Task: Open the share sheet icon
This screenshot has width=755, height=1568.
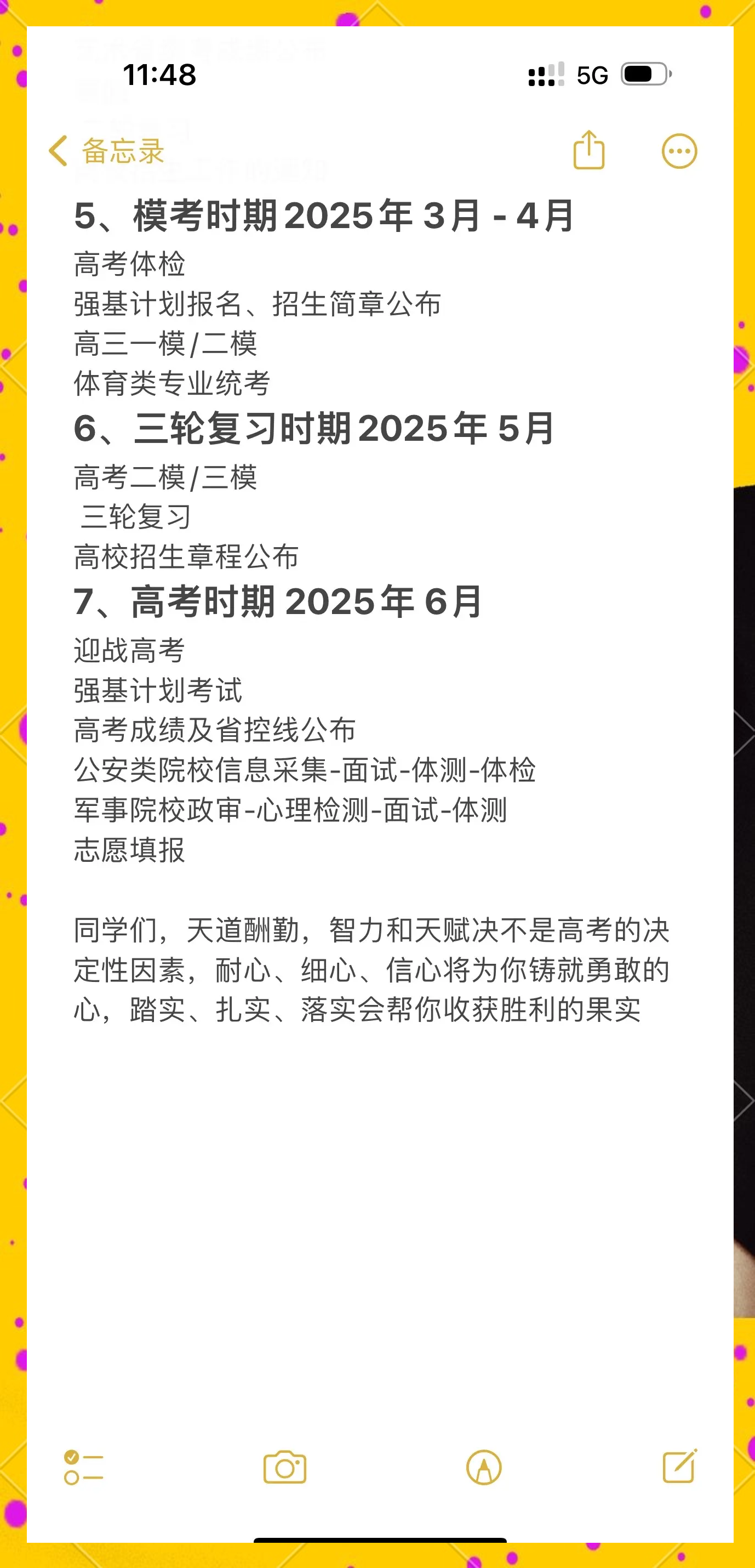Action: point(588,150)
